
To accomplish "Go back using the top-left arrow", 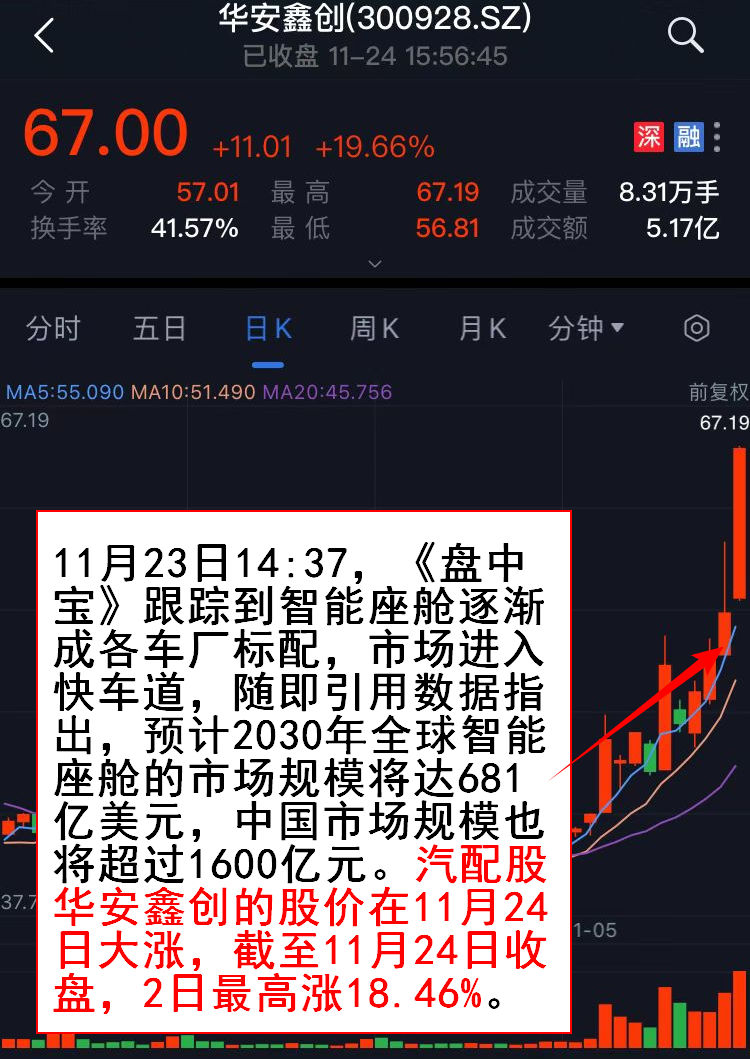I will point(43,36).
